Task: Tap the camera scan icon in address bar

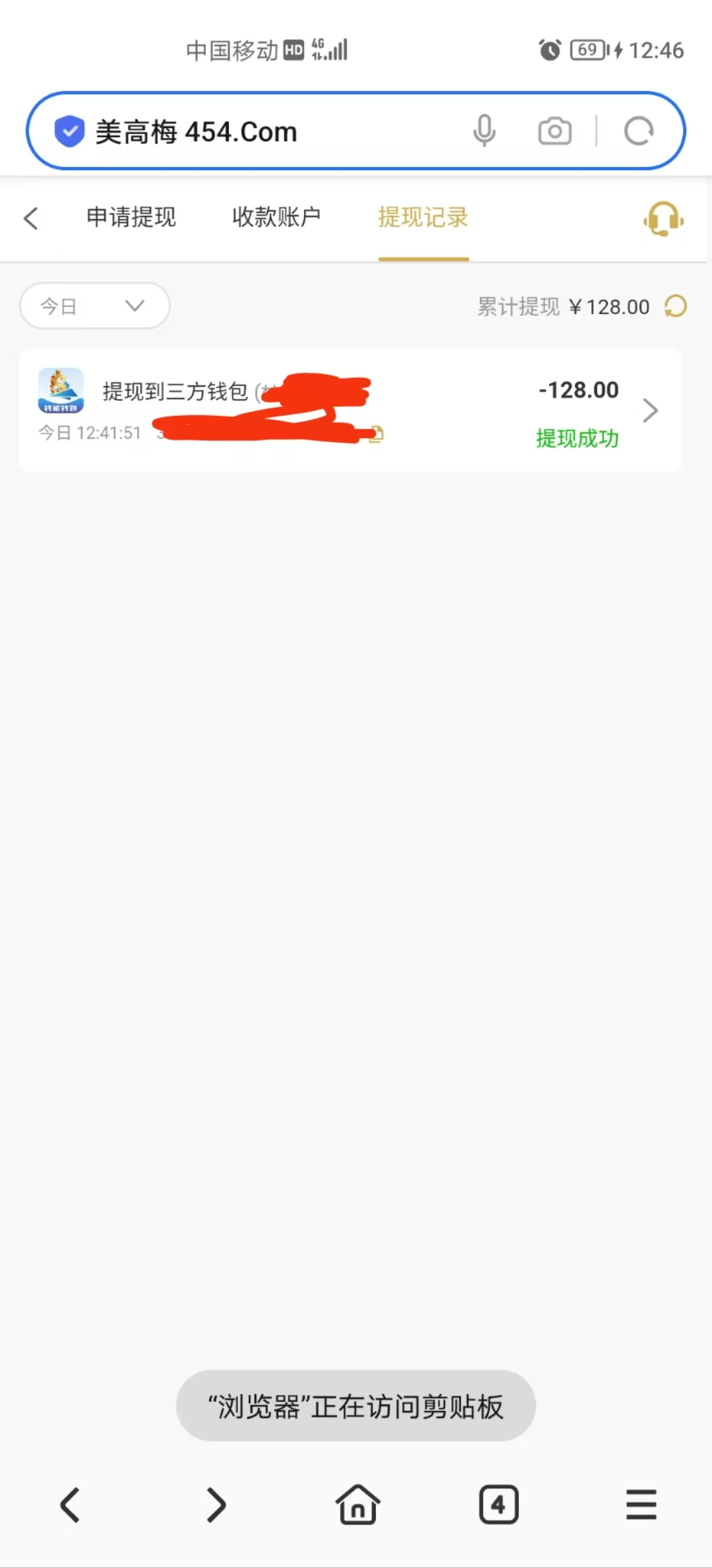Action: click(554, 130)
